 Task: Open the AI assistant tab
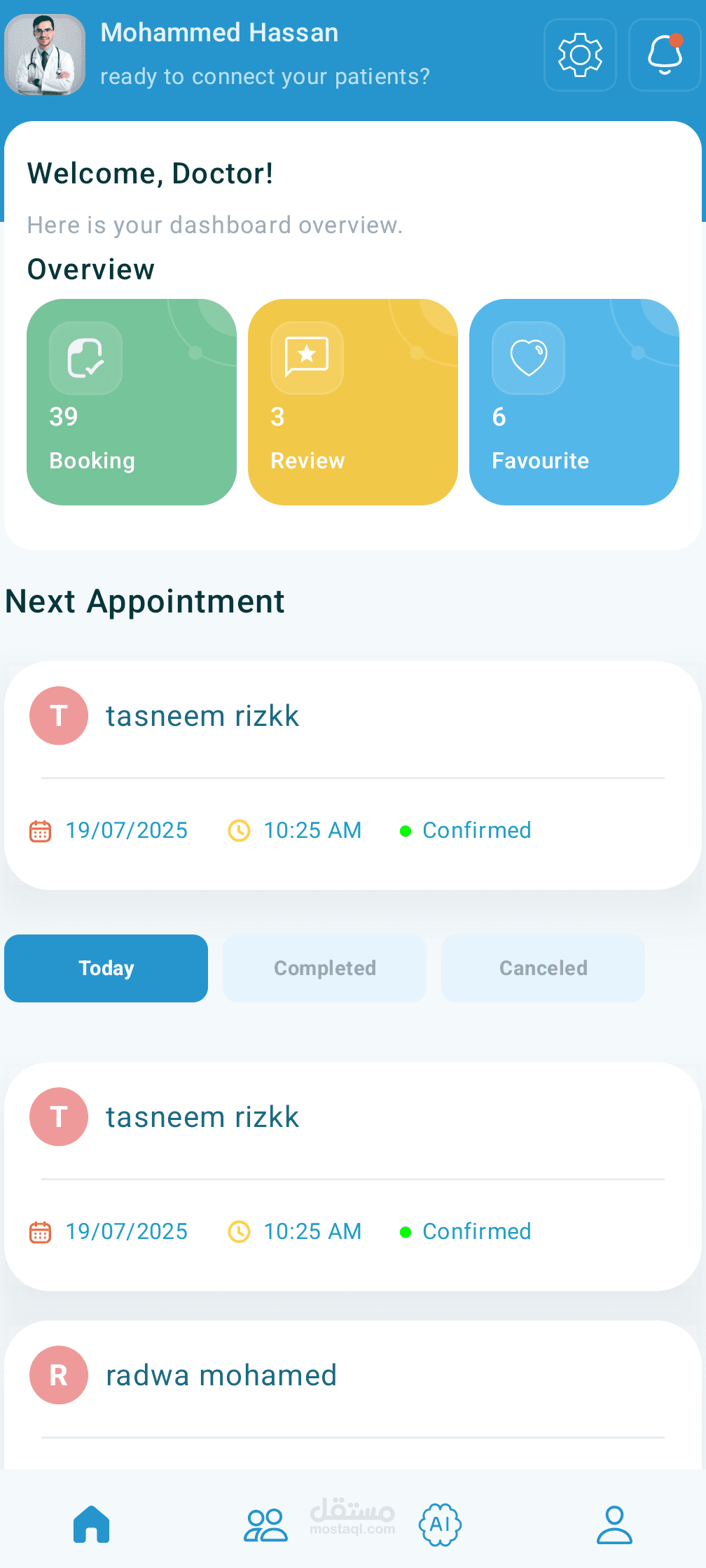440,1525
